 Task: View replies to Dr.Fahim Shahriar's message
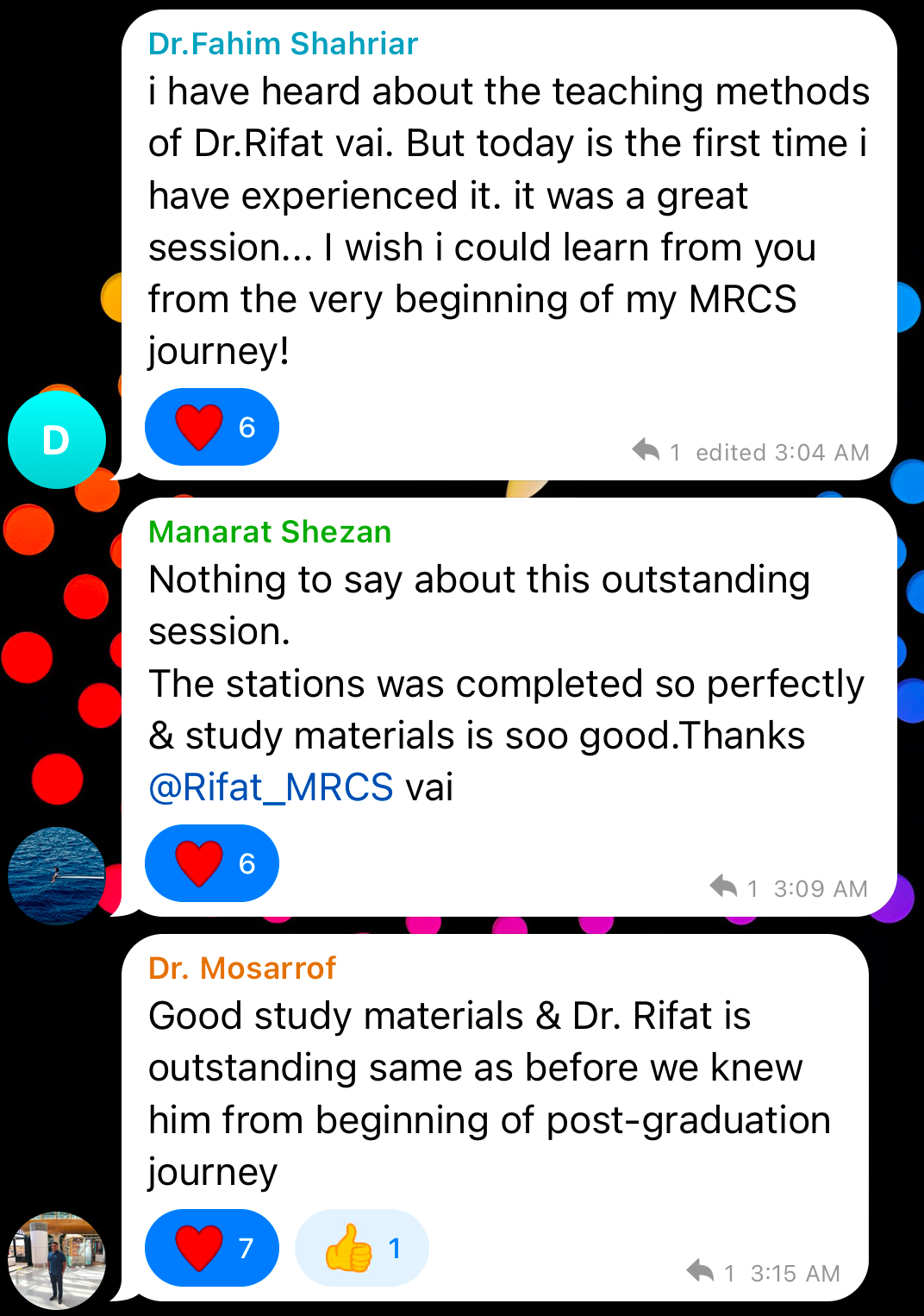point(655,451)
